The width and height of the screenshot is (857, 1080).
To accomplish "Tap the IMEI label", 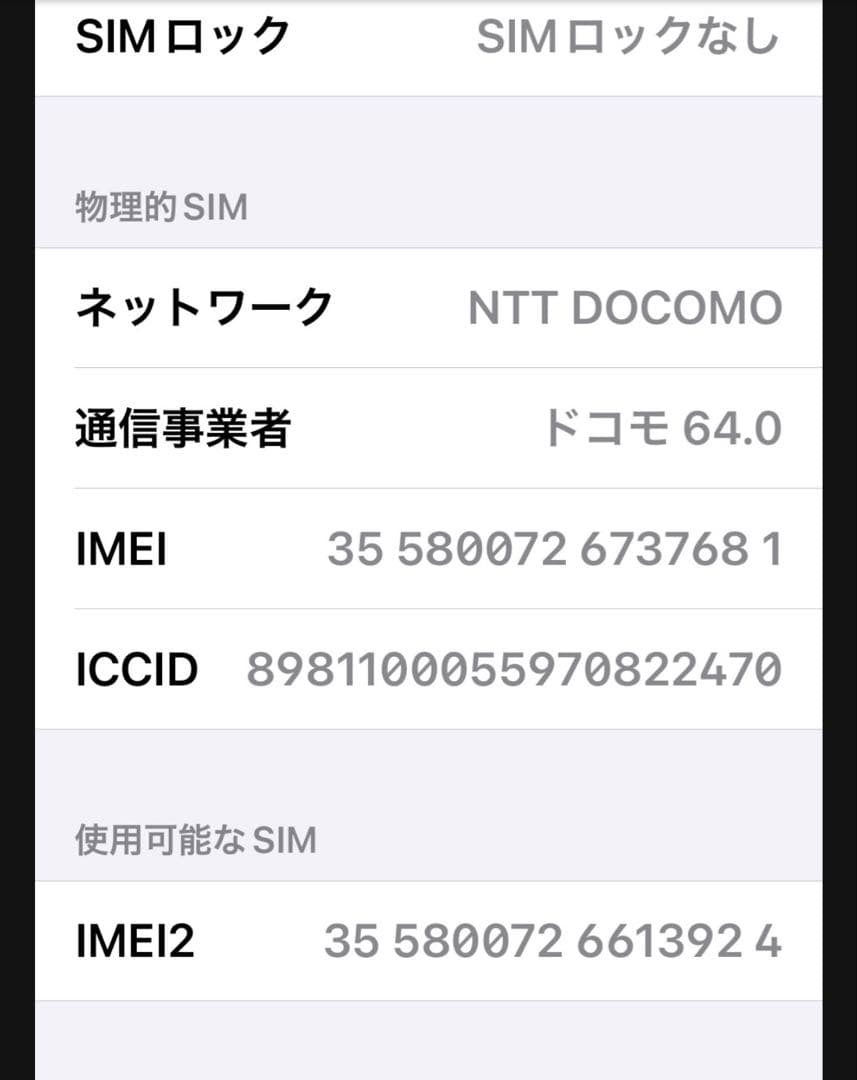I will tap(117, 550).
